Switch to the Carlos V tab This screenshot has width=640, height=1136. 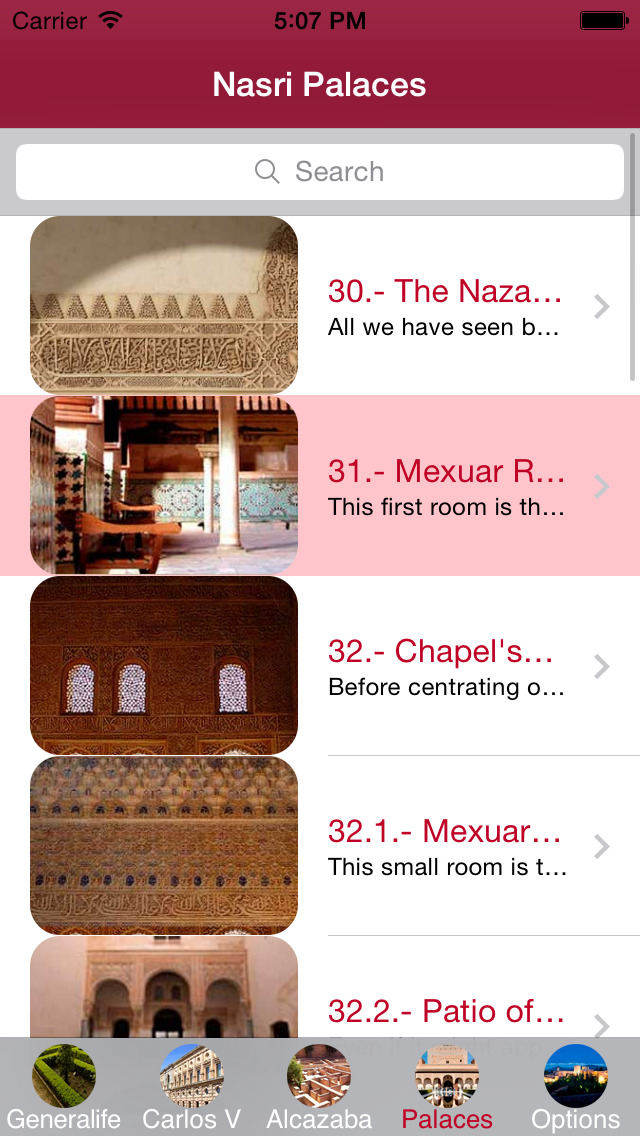[x=191, y=1087]
